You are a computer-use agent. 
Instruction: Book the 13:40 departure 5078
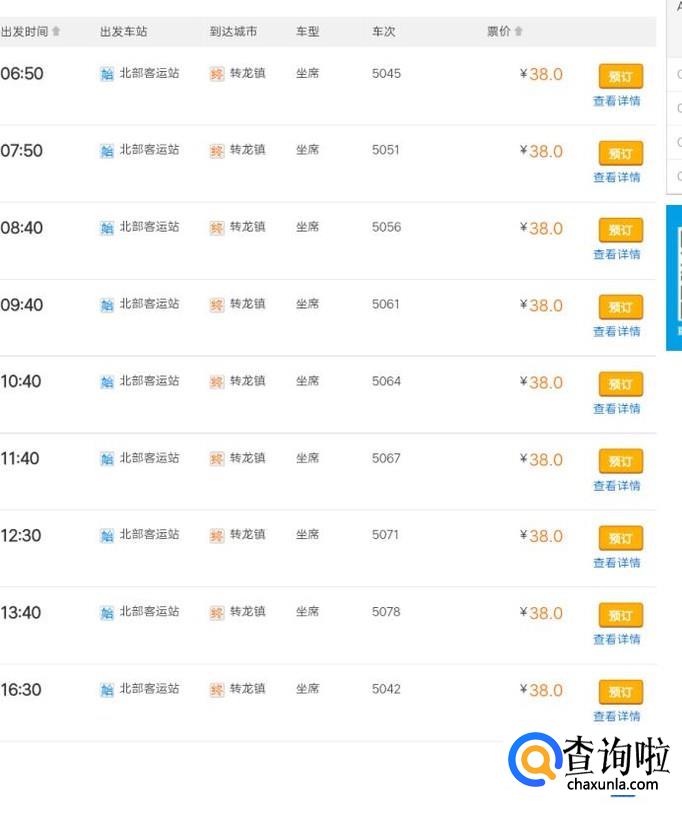620,616
